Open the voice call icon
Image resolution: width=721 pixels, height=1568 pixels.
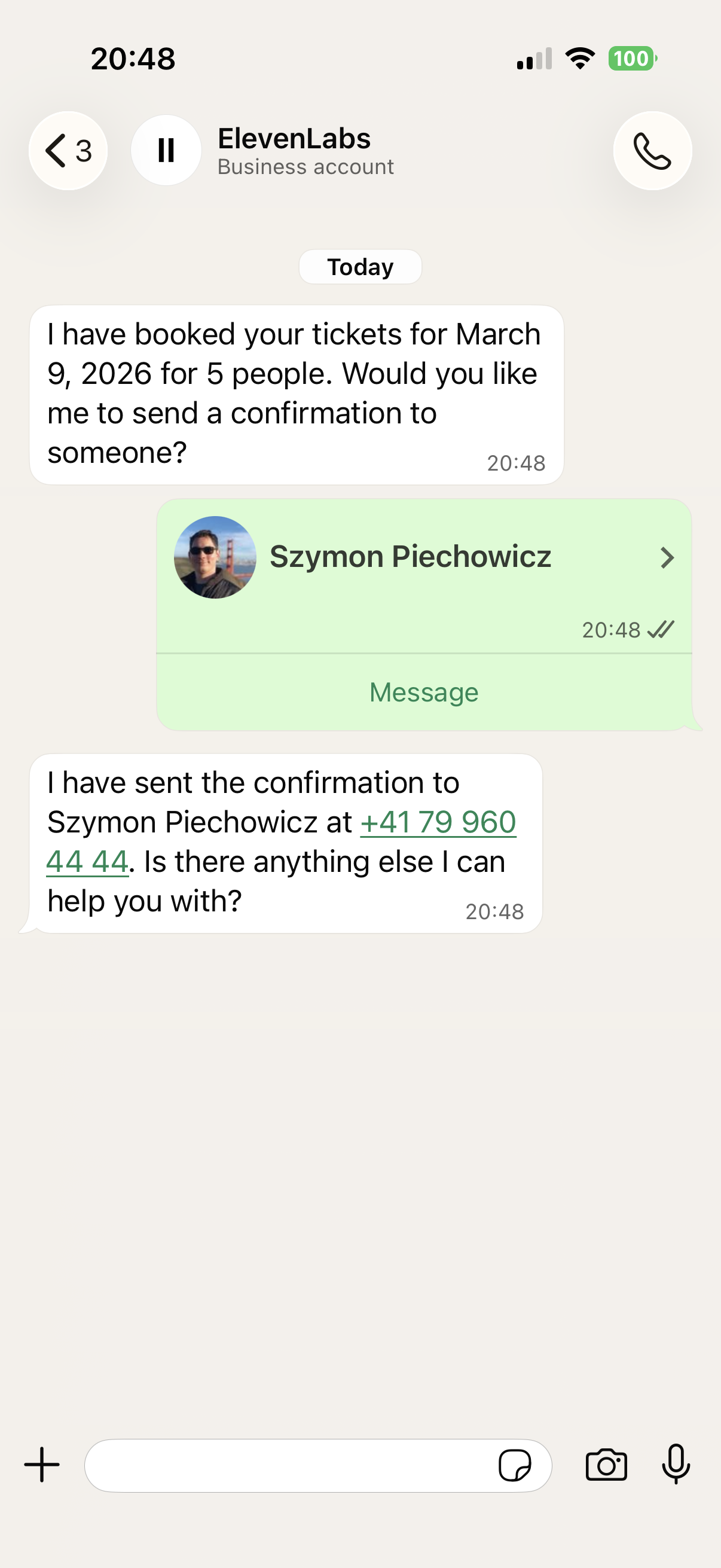click(652, 151)
